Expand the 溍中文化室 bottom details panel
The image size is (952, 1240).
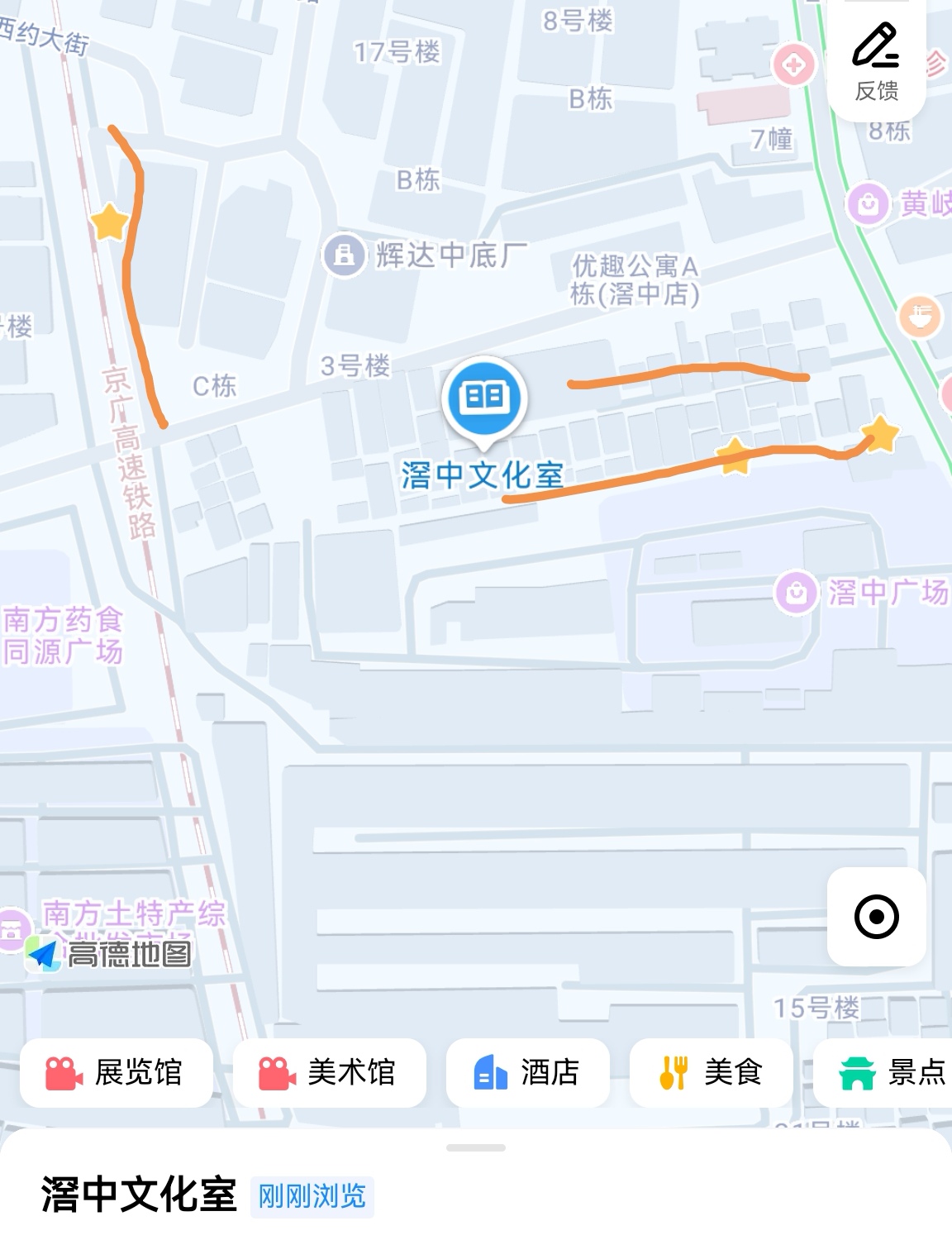point(476,1147)
